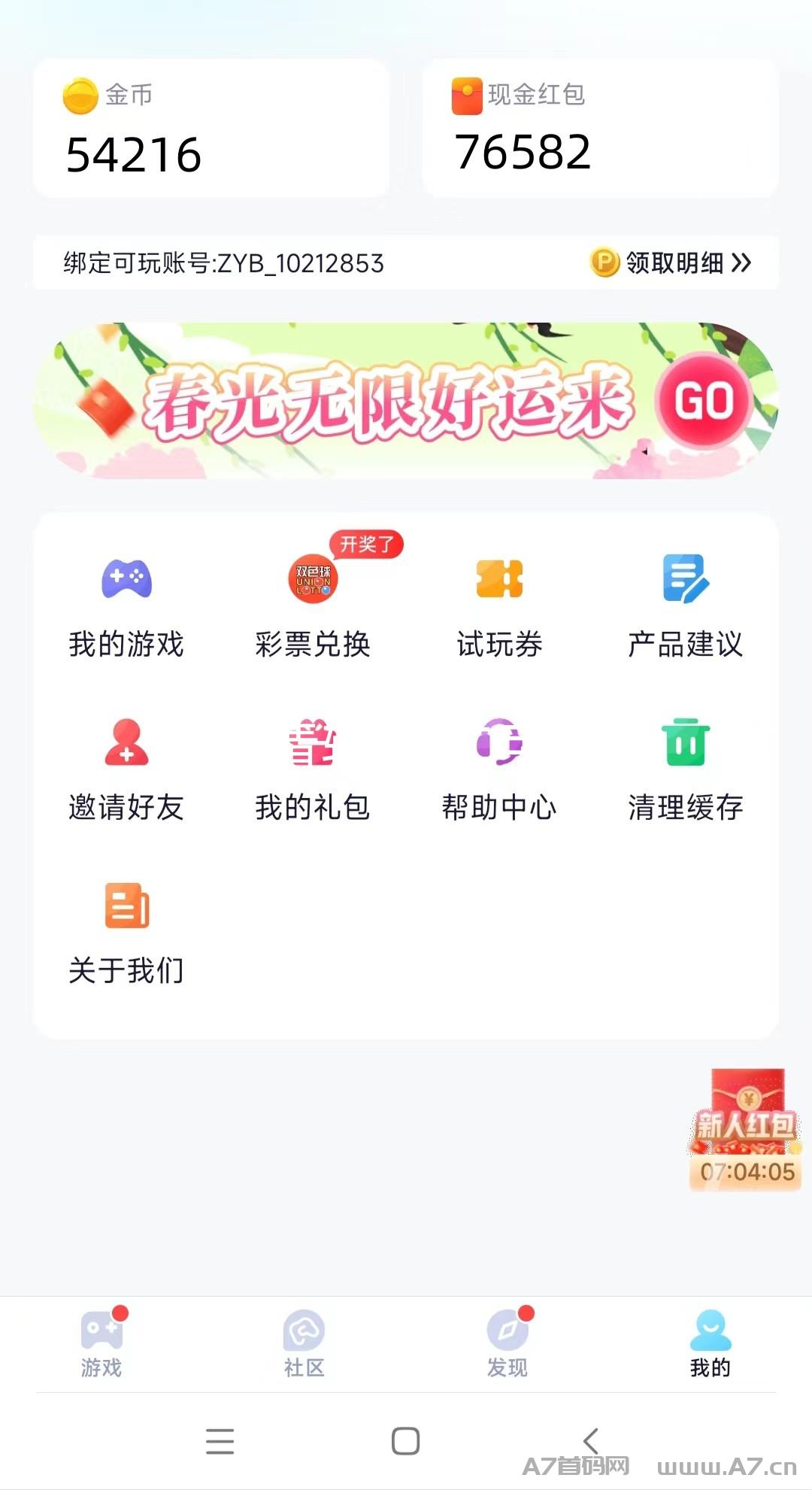Screen dimensions: 812x1490
Task: Tap the system home button
Action: click(406, 1441)
